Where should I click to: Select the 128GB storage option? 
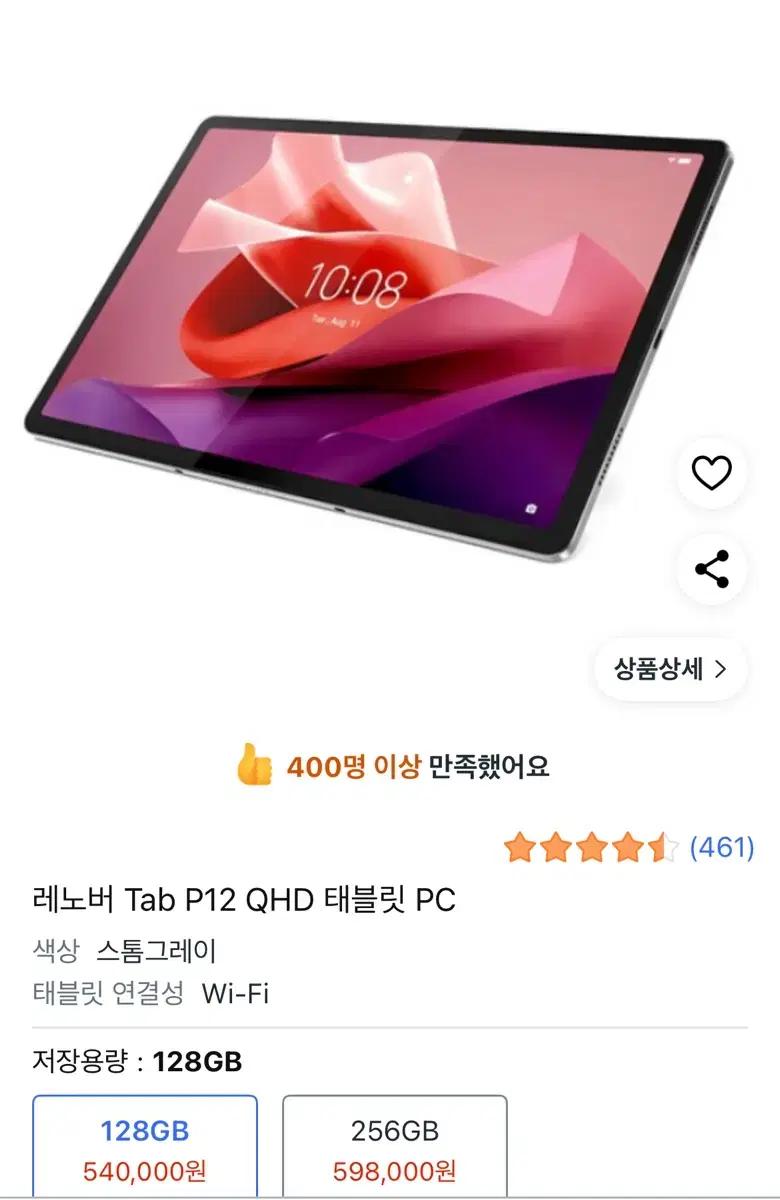146,1145
